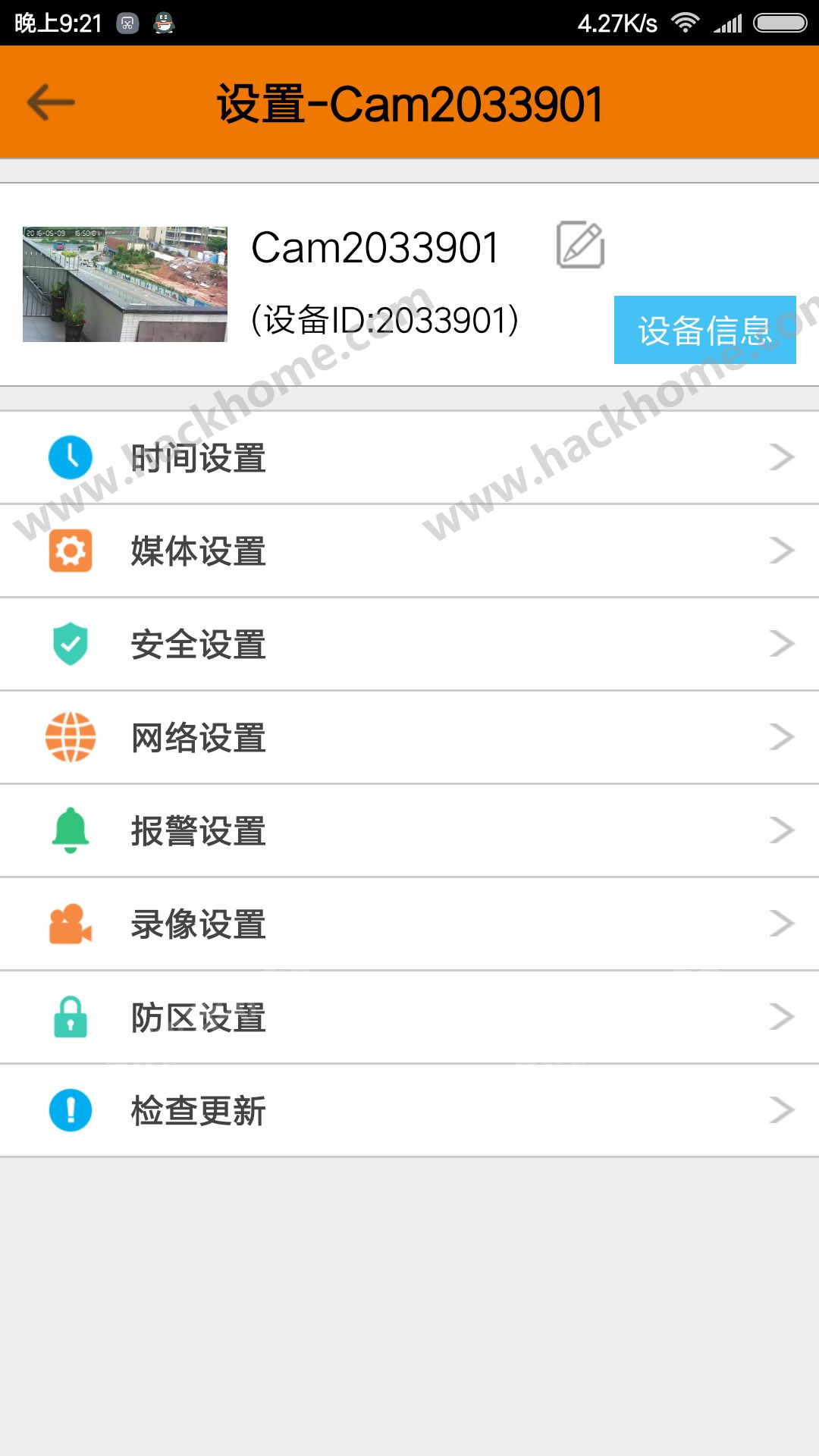Screen dimensions: 819x1456
Task: Open 网络设置 network settings
Action: pyautogui.click(x=409, y=738)
